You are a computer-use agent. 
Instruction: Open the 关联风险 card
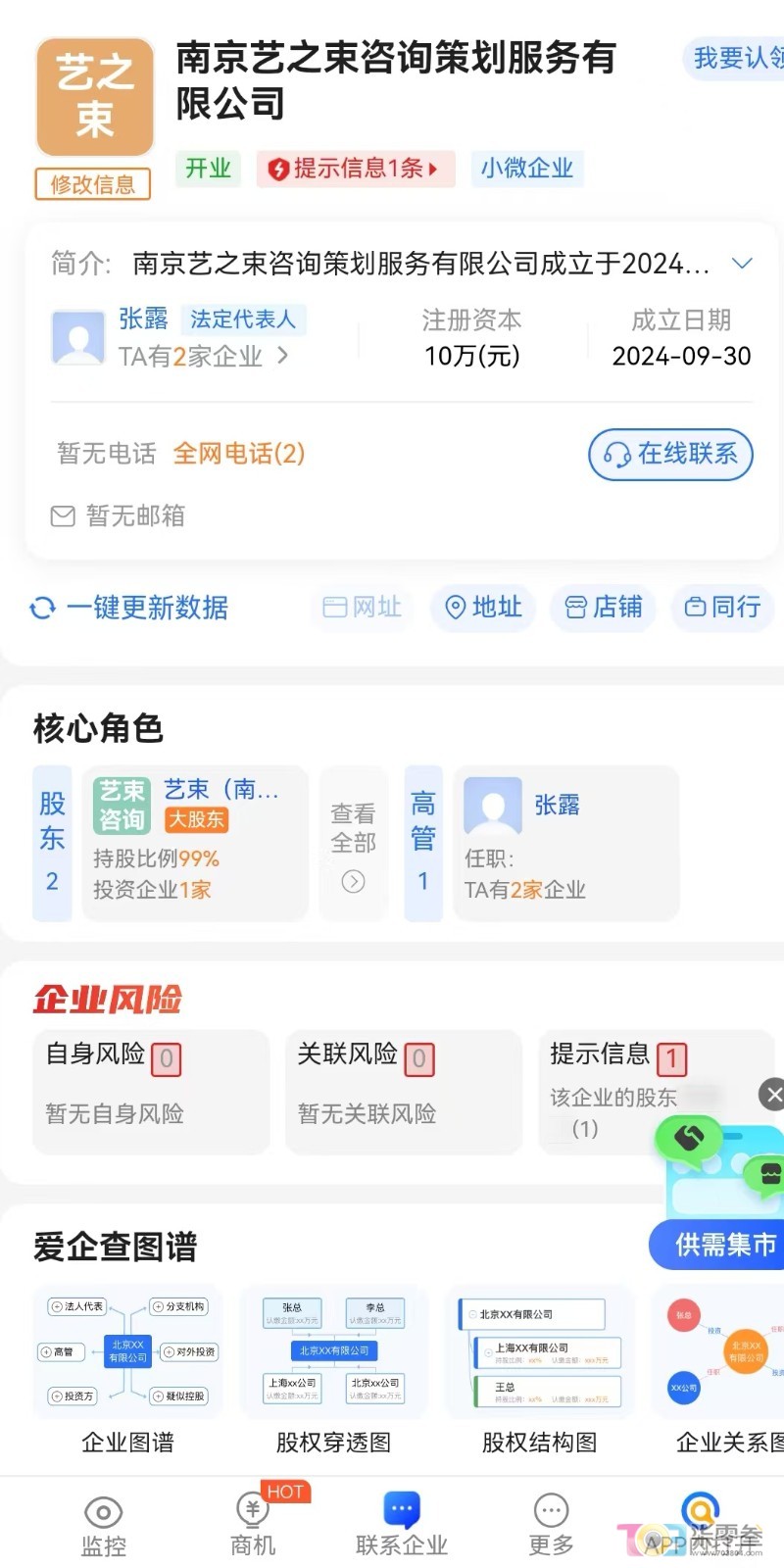[403, 1091]
